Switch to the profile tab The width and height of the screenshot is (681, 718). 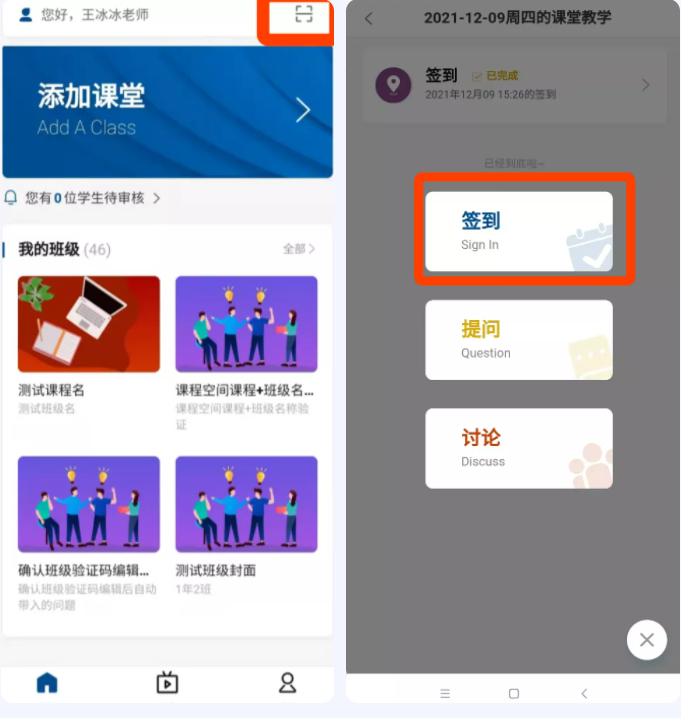point(287,683)
